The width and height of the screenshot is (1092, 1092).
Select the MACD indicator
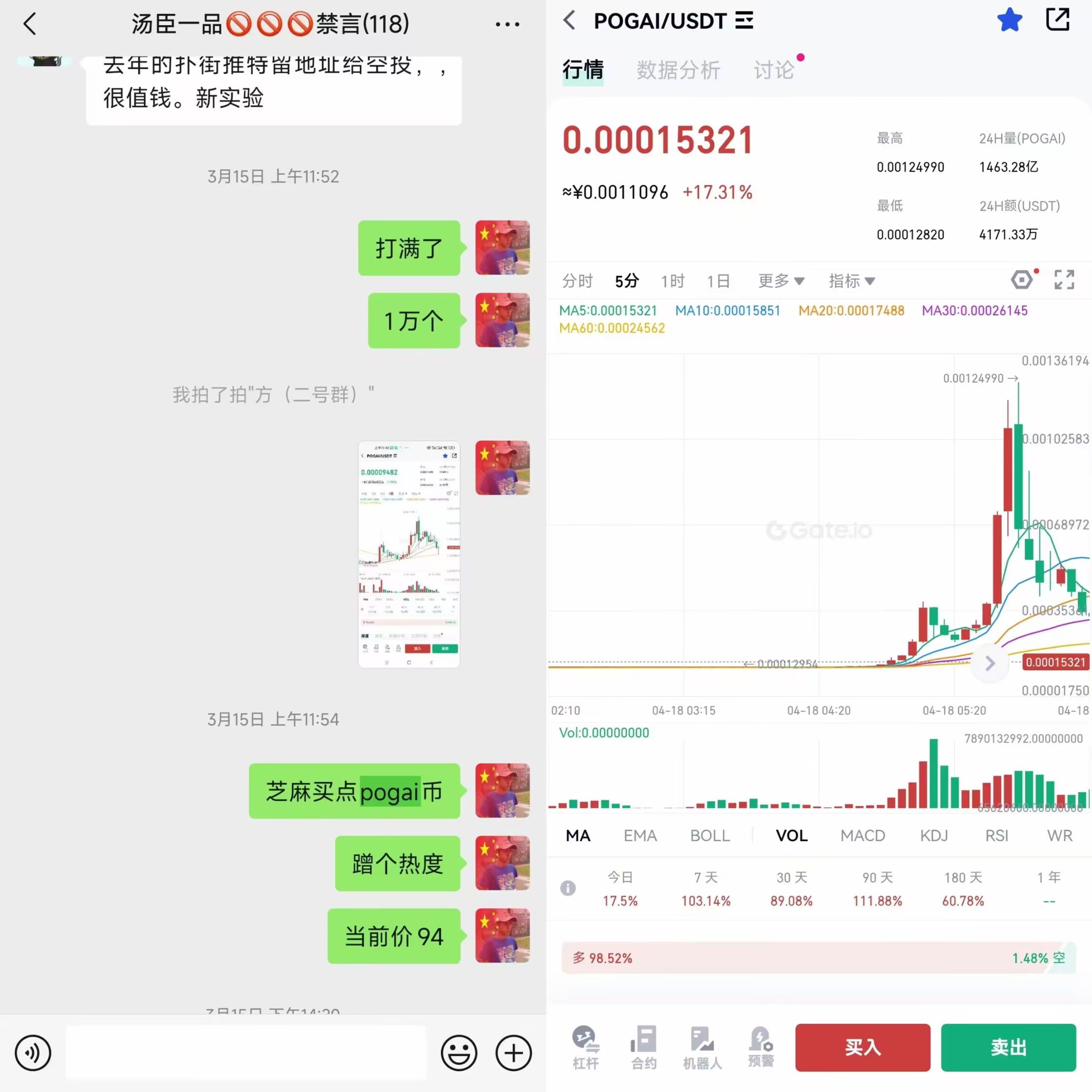(x=862, y=835)
